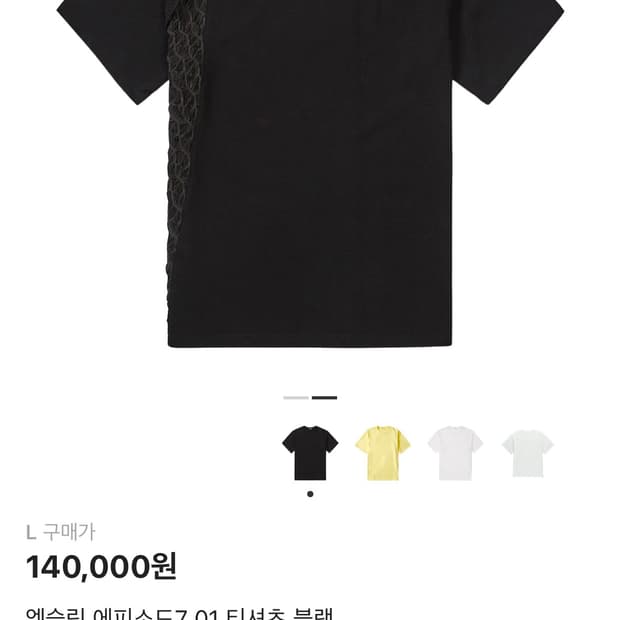Image resolution: width=620 pixels, height=620 pixels.
Task: Jump to the first product image indicator
Action: click(x=296, y=398)
